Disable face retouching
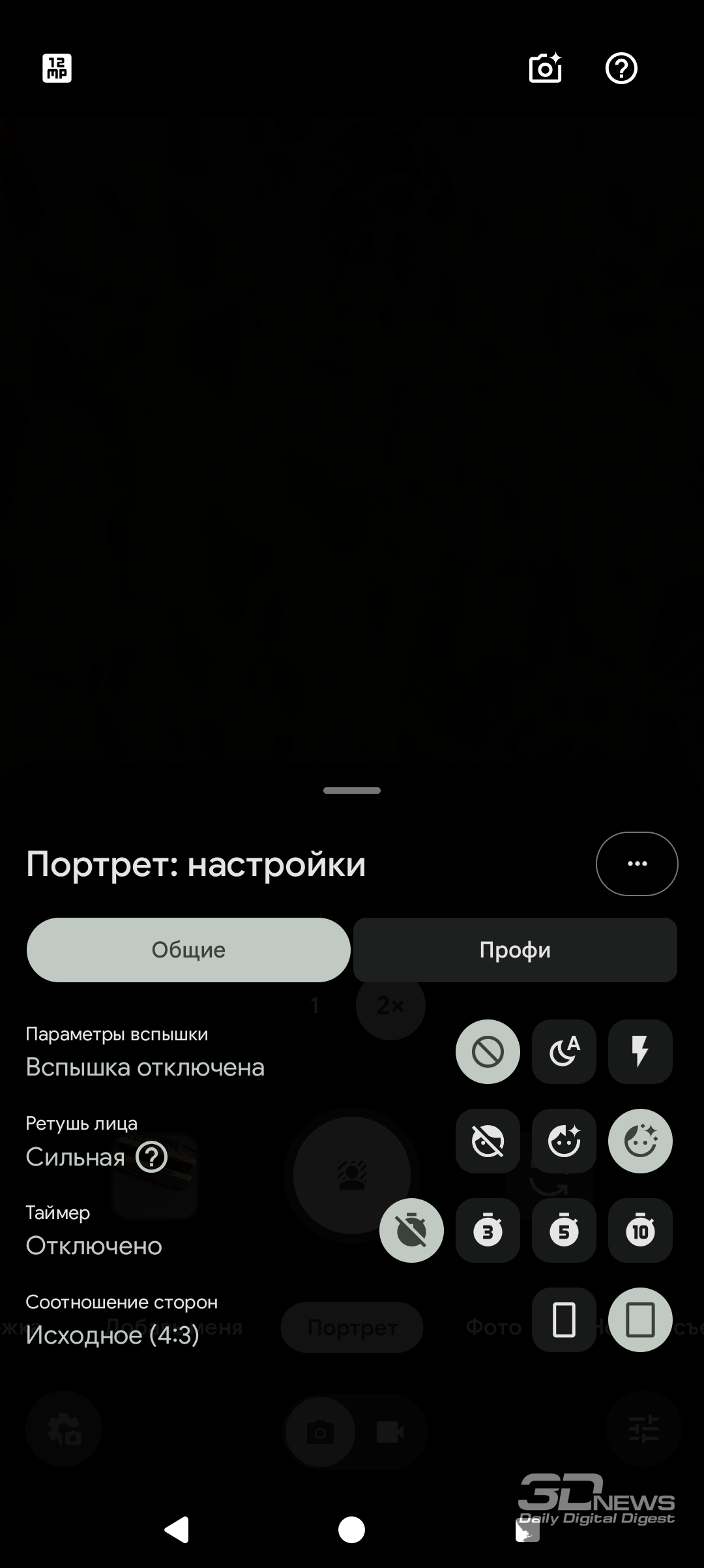 pos(488,1141)
